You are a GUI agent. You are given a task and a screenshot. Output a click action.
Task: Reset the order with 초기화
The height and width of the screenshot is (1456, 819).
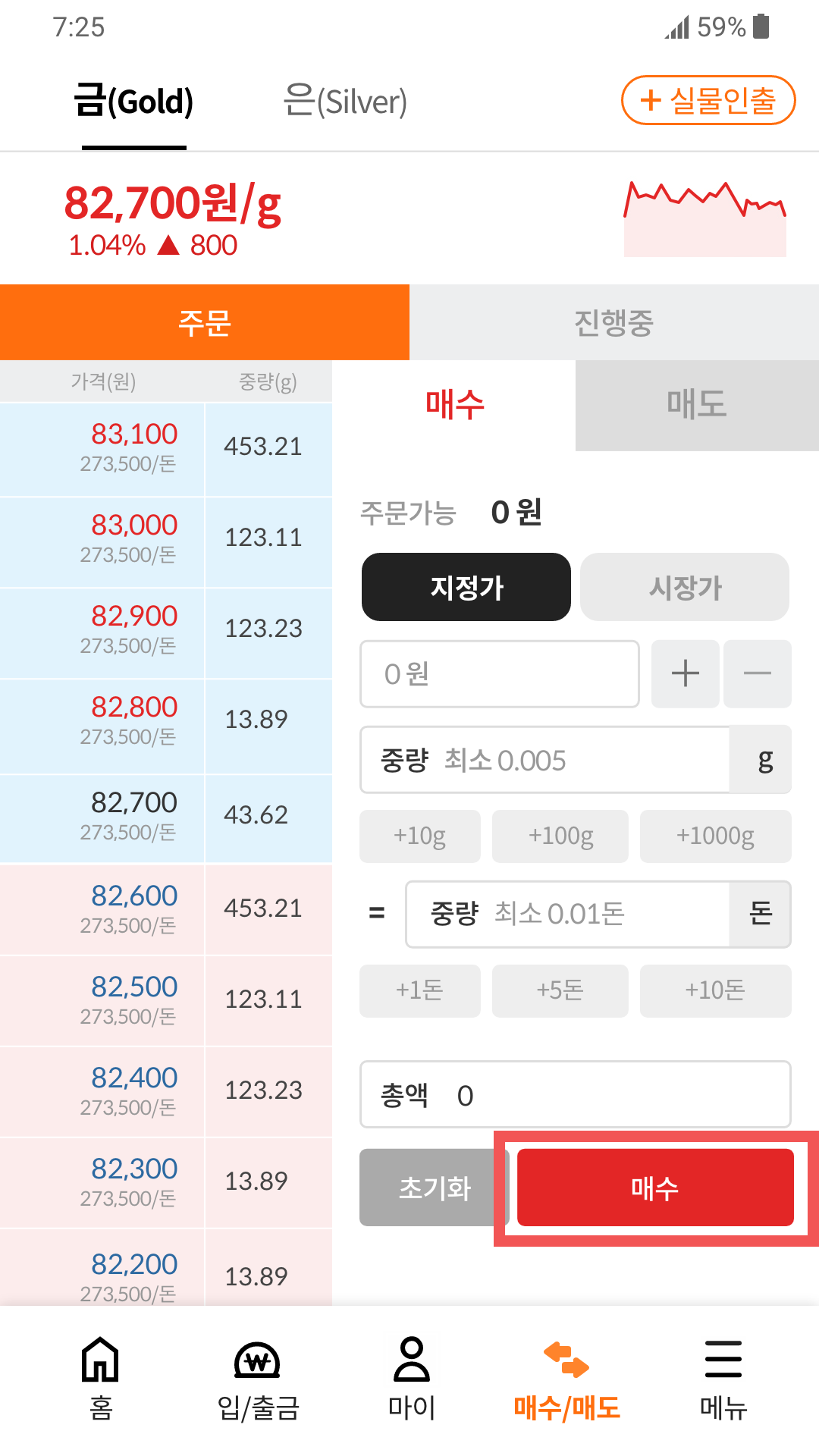click(435, 1188)
